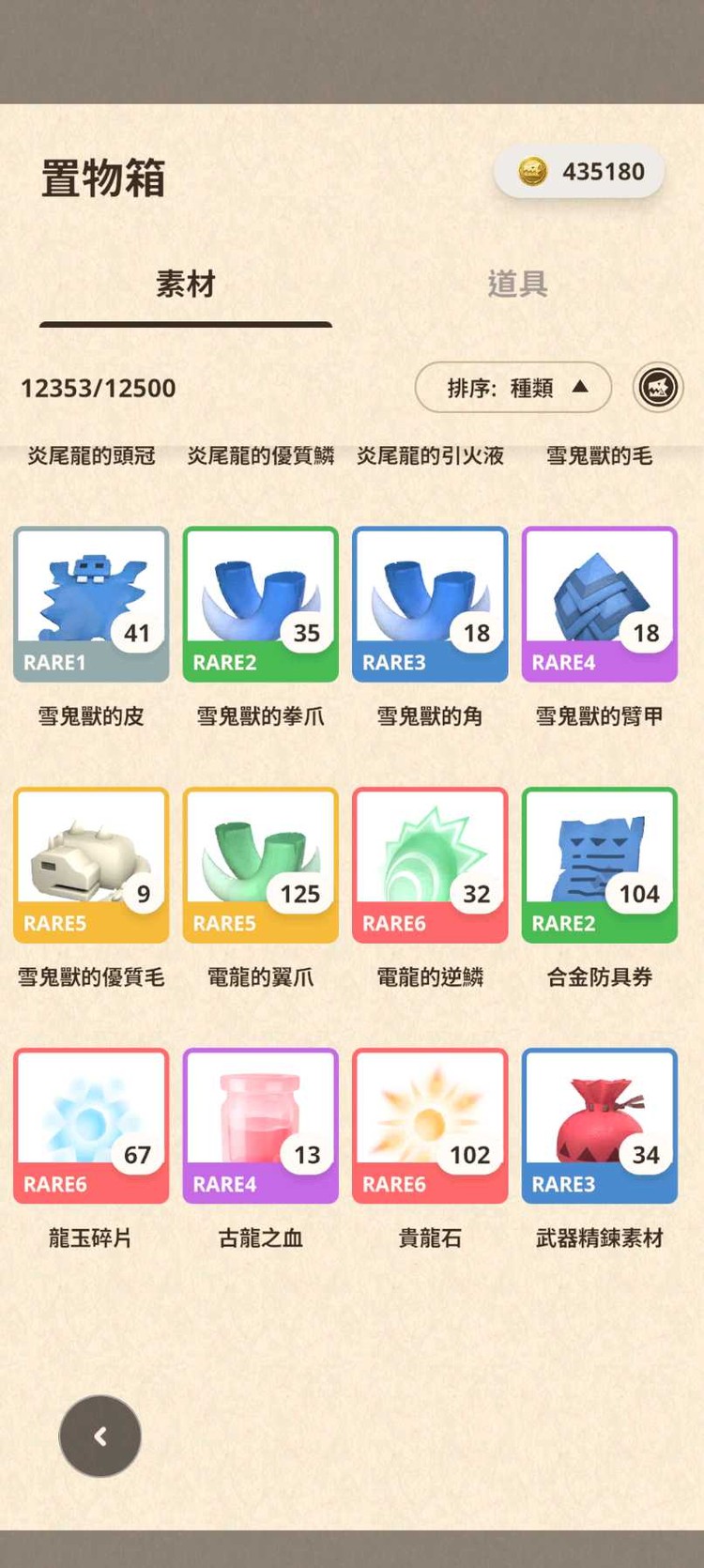The image size is (704, 1568).
Task: Select the 雪鬼獸的角 horn icon
Action: point(430,604)
